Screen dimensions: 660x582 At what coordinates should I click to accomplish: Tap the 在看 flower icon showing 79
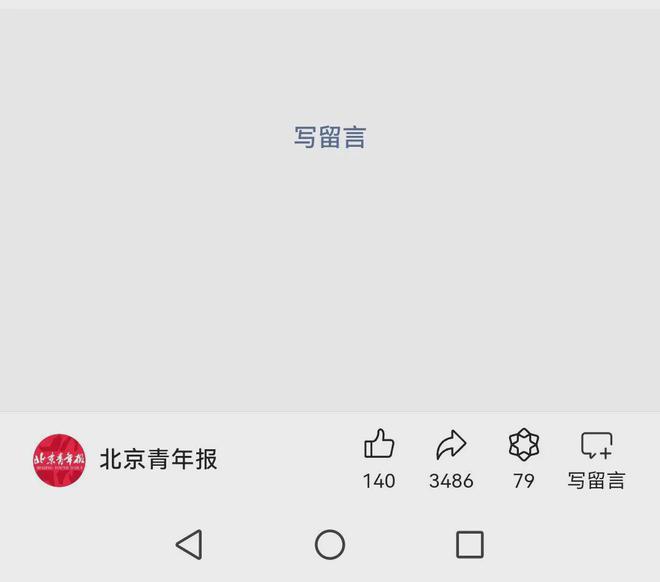tap(523, 445)
